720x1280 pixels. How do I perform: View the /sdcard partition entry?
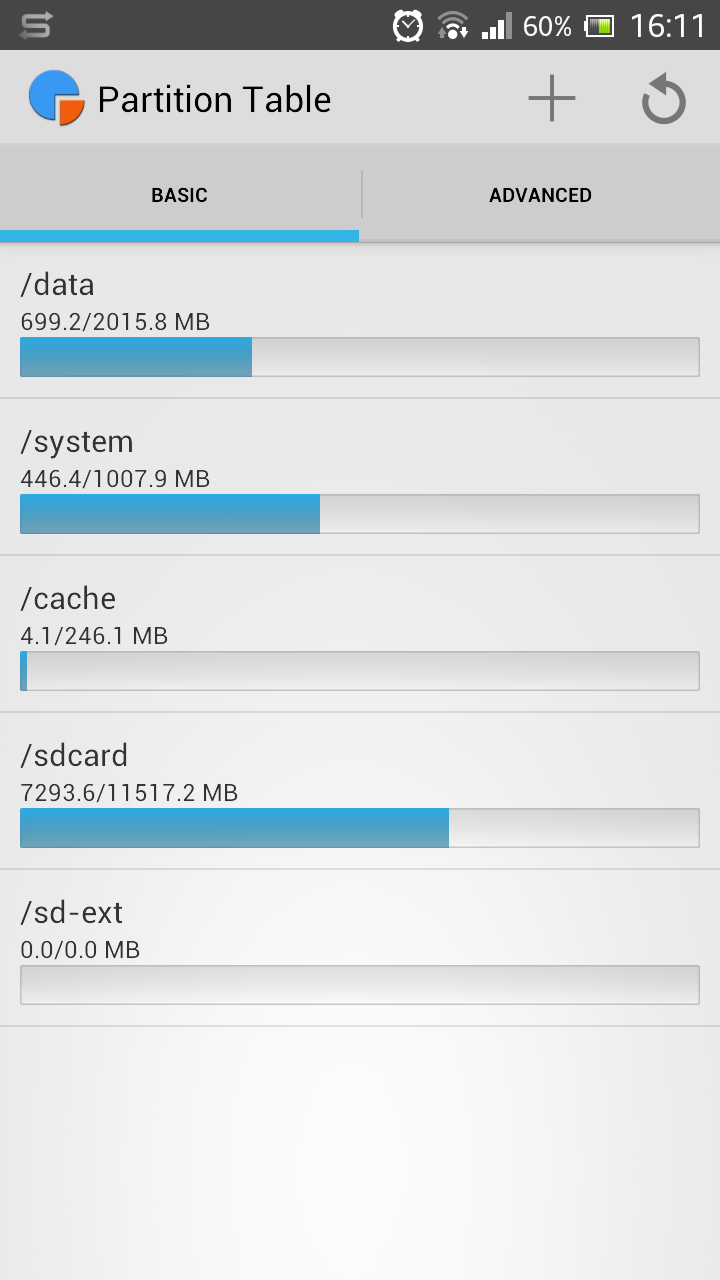pos(360,791)
